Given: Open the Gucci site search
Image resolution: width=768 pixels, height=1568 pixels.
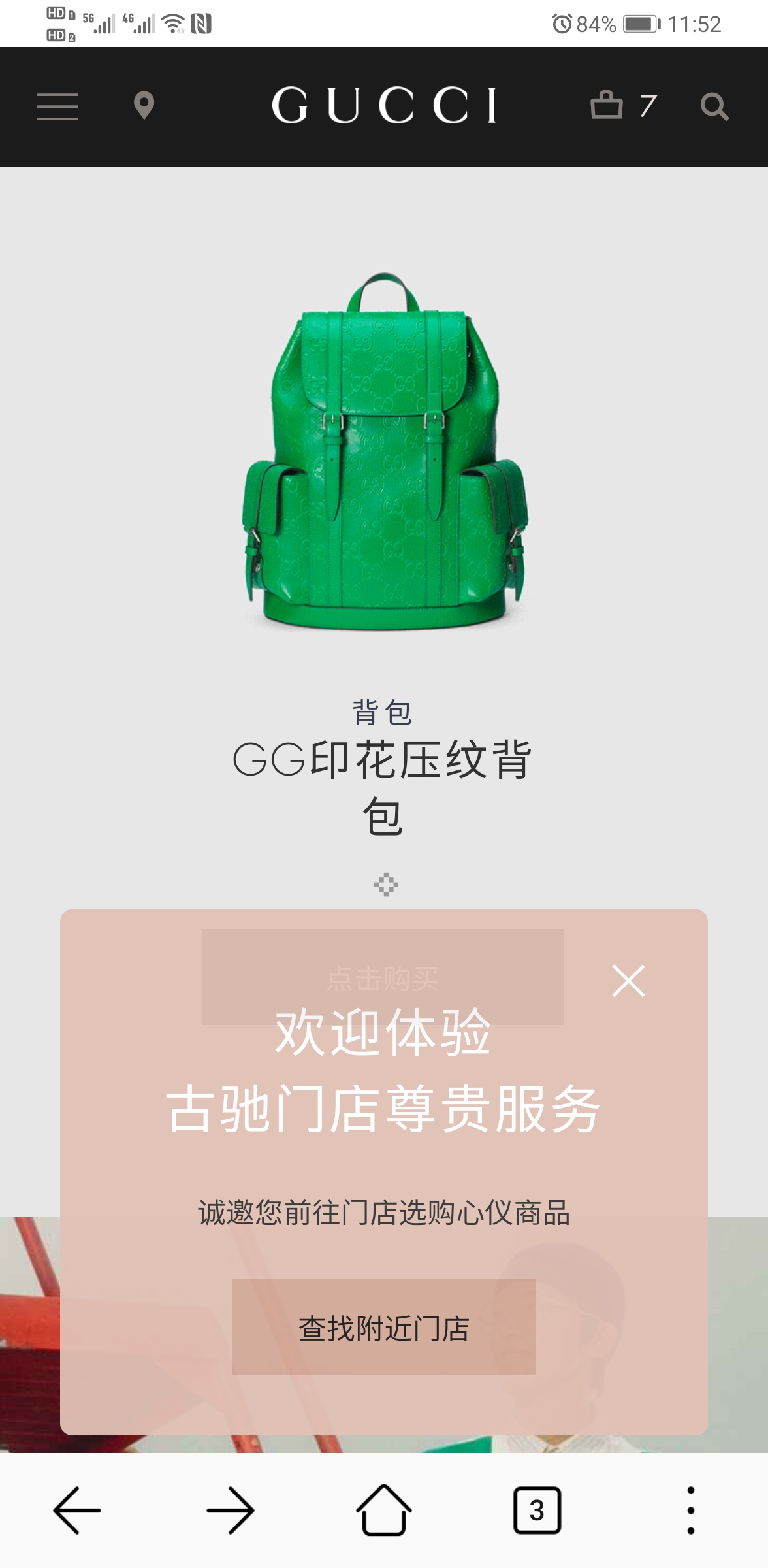Looking at the screenshot, I should point(714,106).
